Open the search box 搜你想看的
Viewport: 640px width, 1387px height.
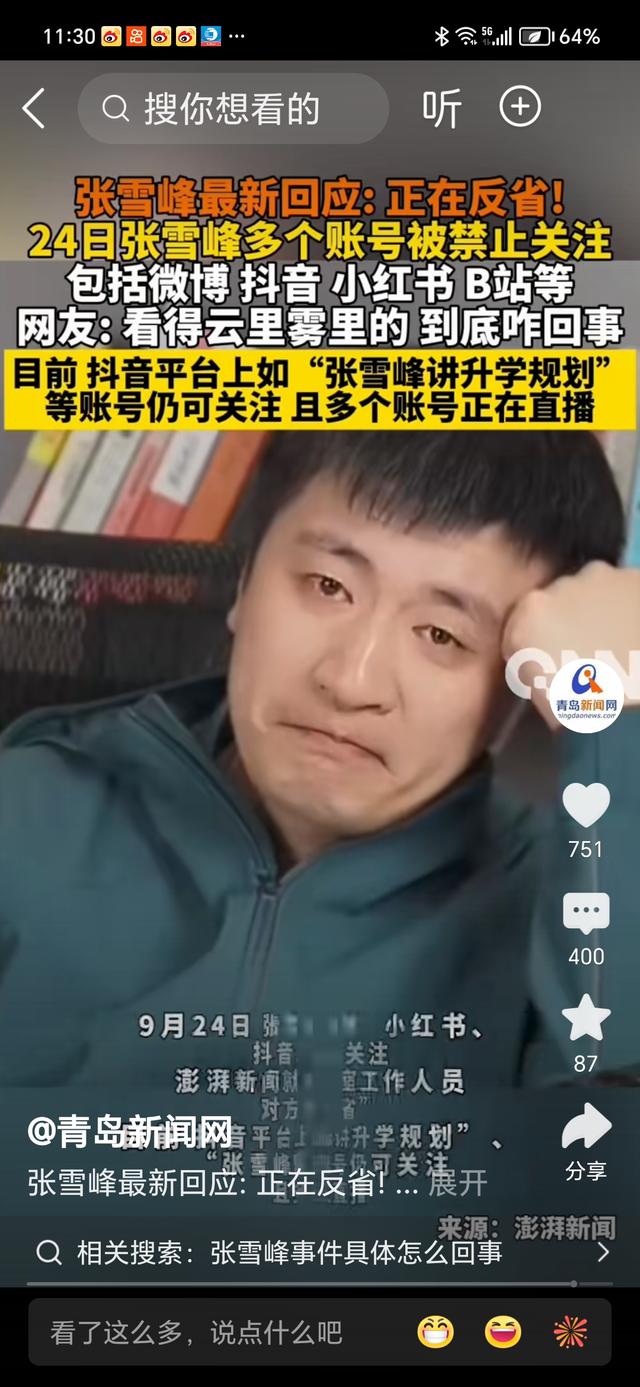pos(232,108)
